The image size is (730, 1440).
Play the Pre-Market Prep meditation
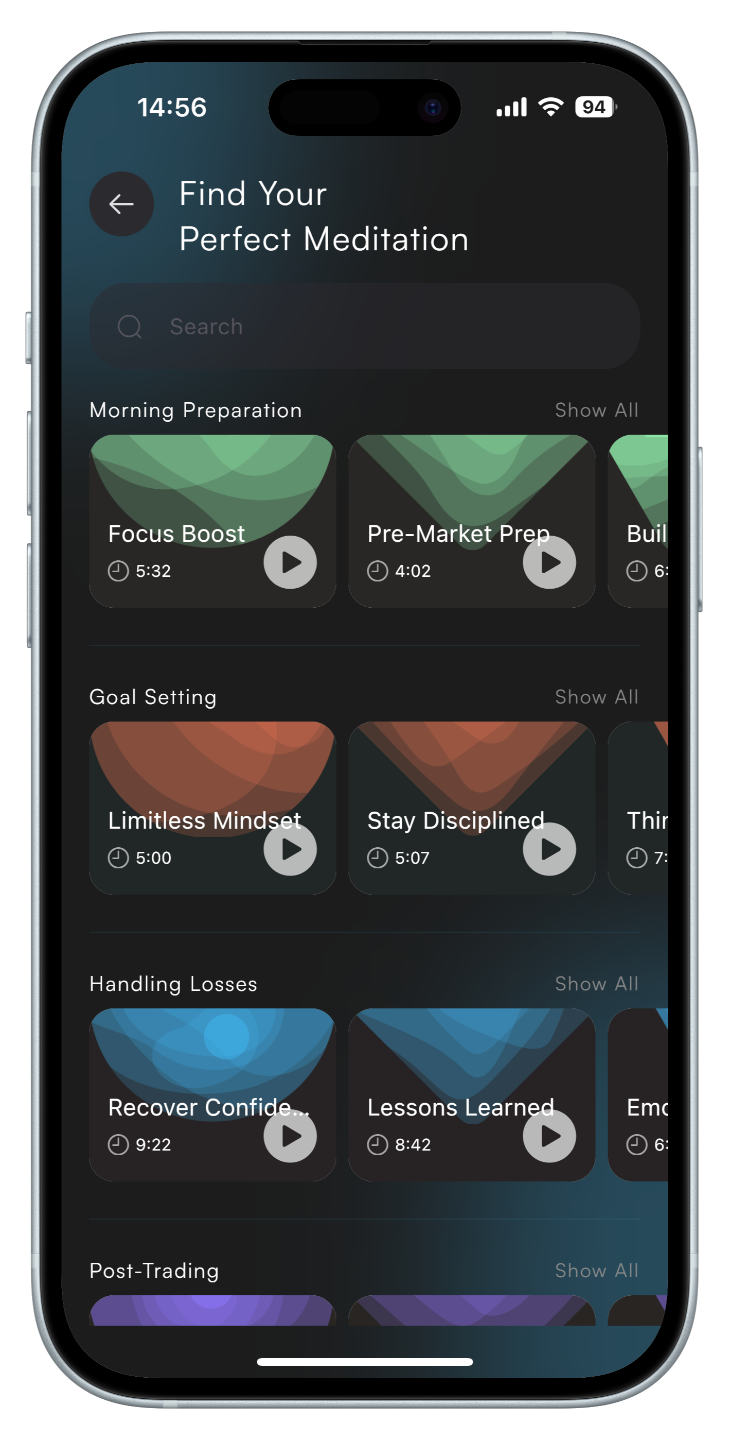tap(549, 563)
